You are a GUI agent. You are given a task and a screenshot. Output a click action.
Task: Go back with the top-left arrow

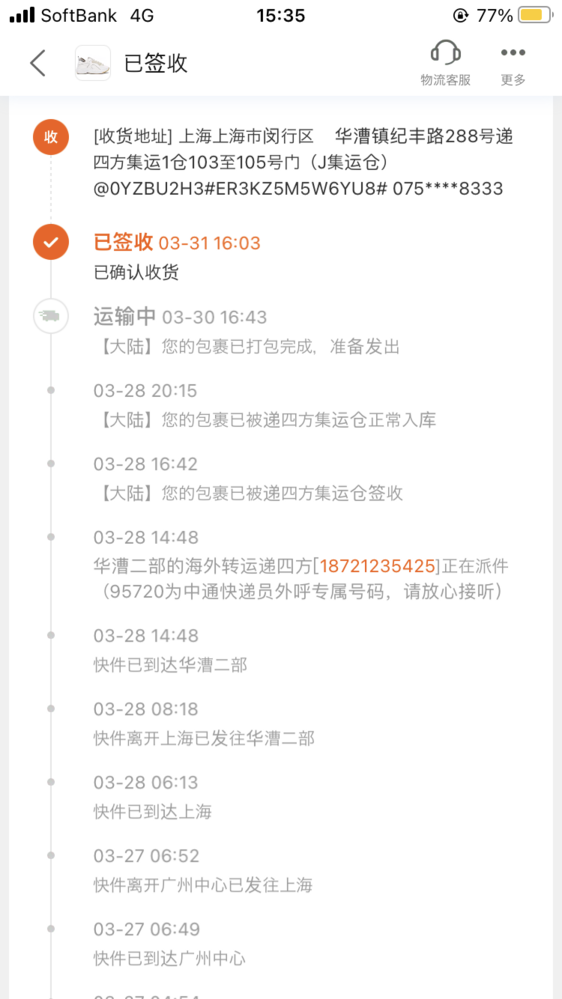pyautogui.click(x=38, y=63)
